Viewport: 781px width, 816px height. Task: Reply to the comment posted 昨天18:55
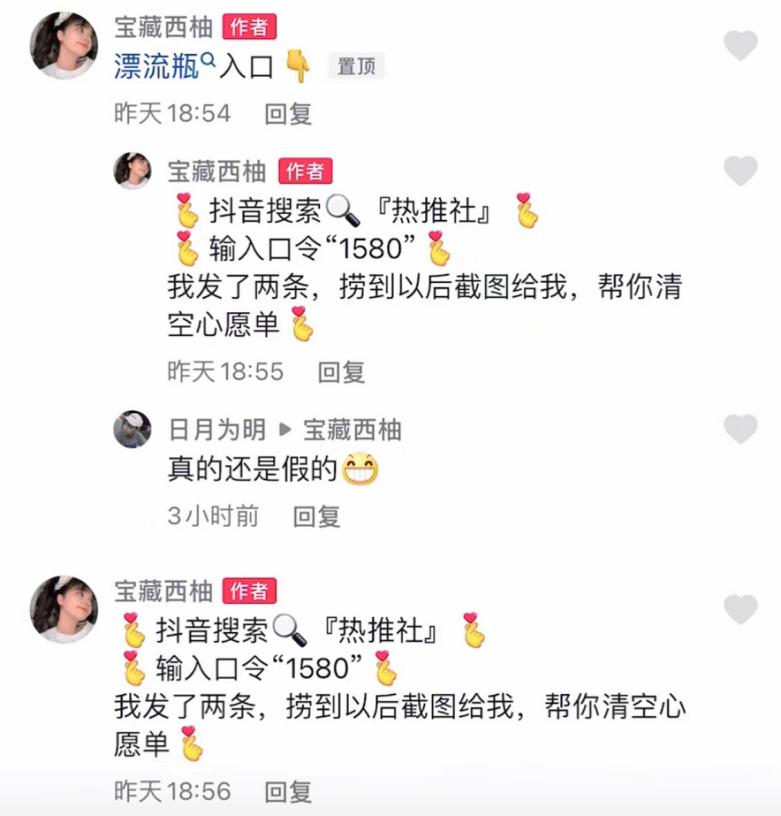[x=341, y=372]
